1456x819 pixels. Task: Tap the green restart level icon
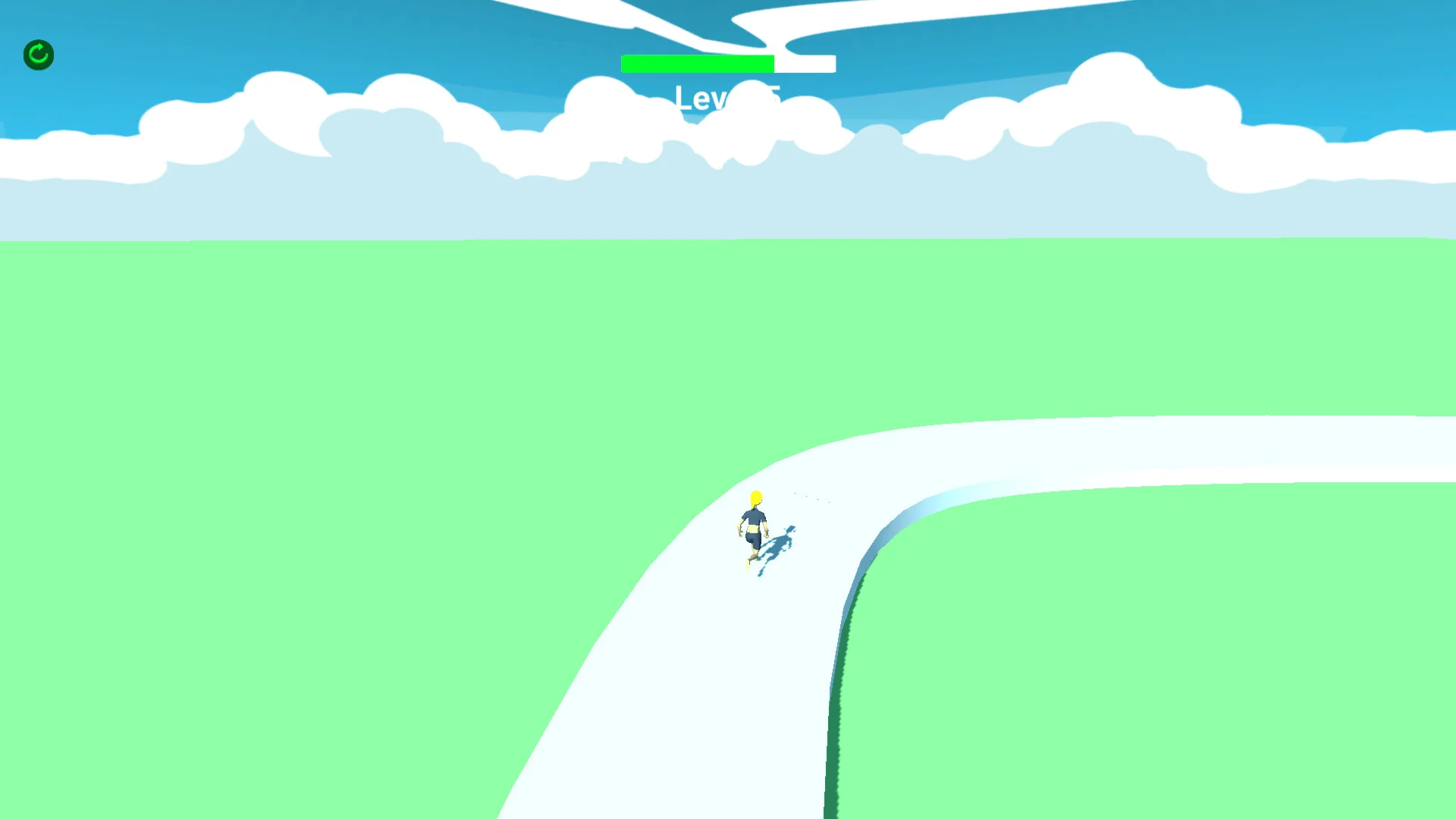tap(39, 55)
